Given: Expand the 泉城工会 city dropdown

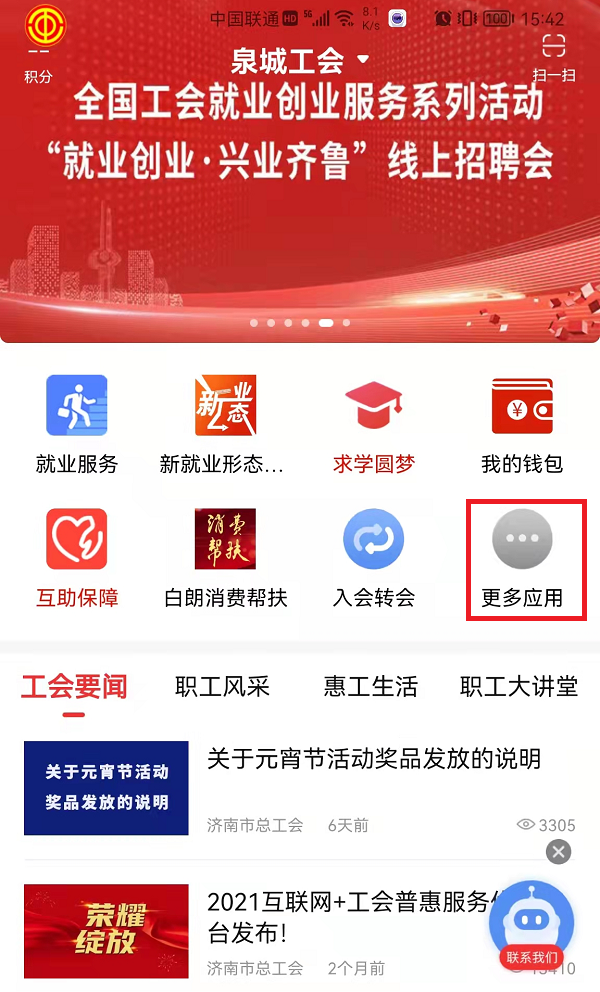Looking at the screenshot, I should tap(300, 61).
